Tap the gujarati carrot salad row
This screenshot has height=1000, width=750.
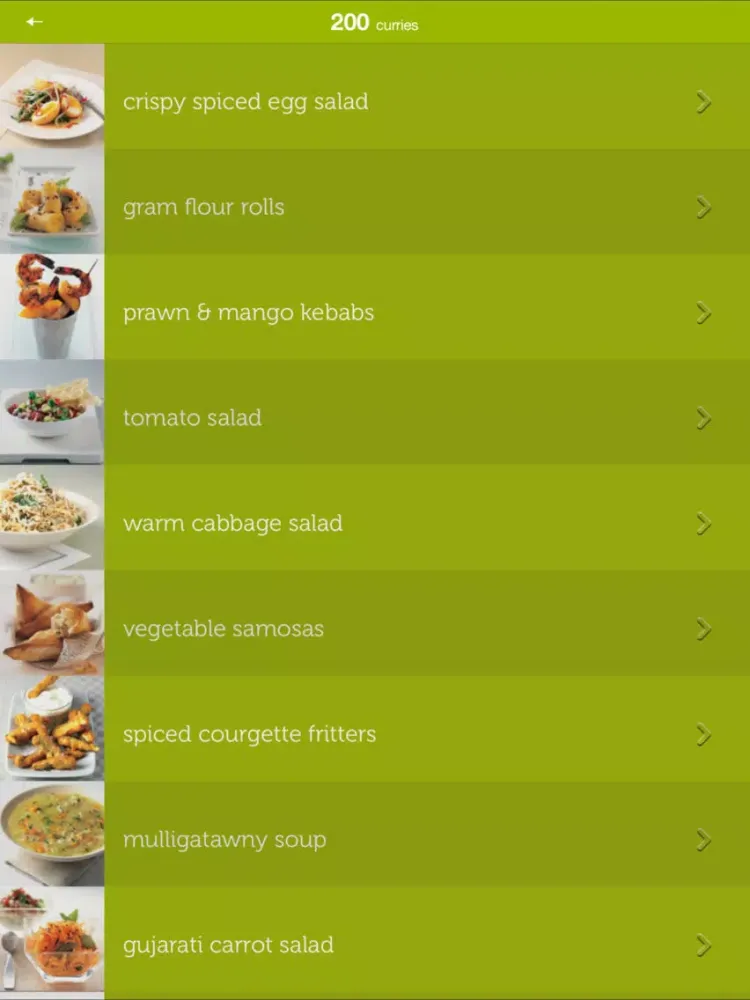(x=229, y=945)
